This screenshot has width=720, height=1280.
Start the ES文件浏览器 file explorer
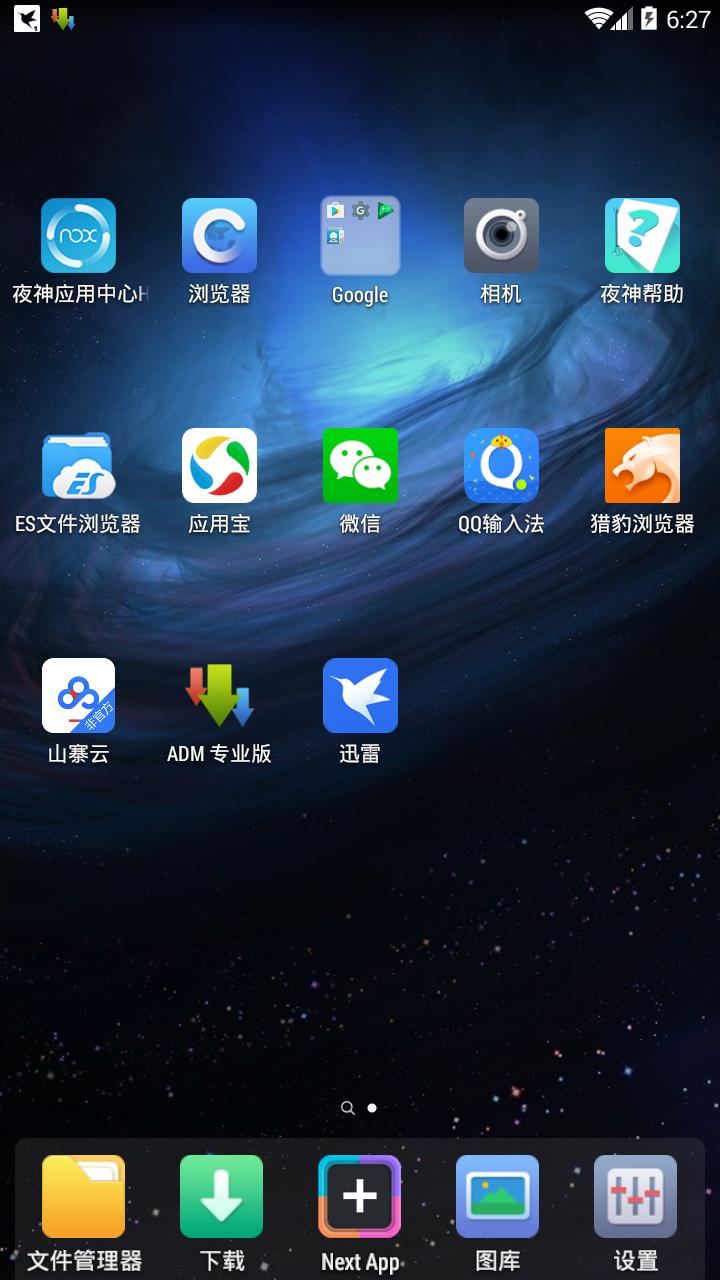[78, 465]
